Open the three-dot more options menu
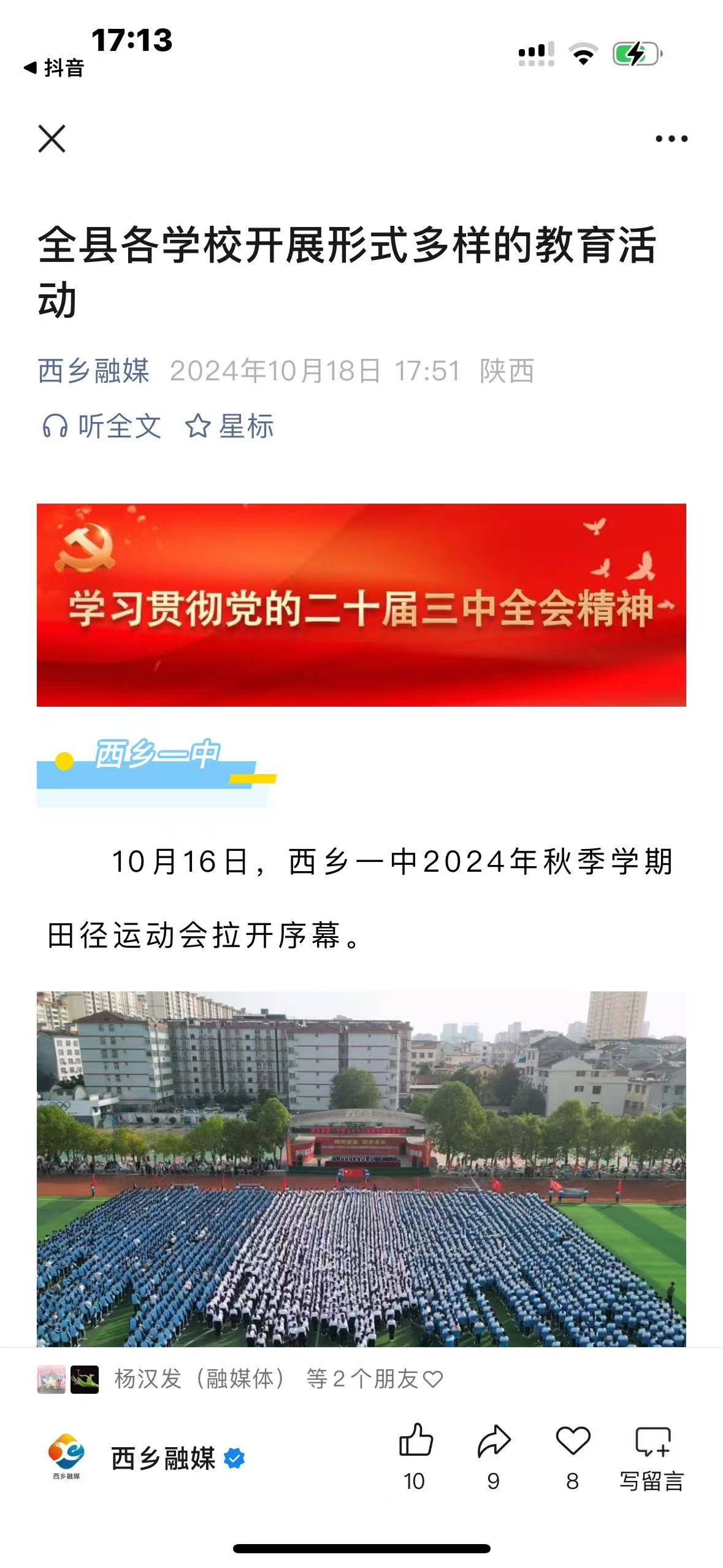This screenshot has height=1568, width=723. (x=671, y=139)
